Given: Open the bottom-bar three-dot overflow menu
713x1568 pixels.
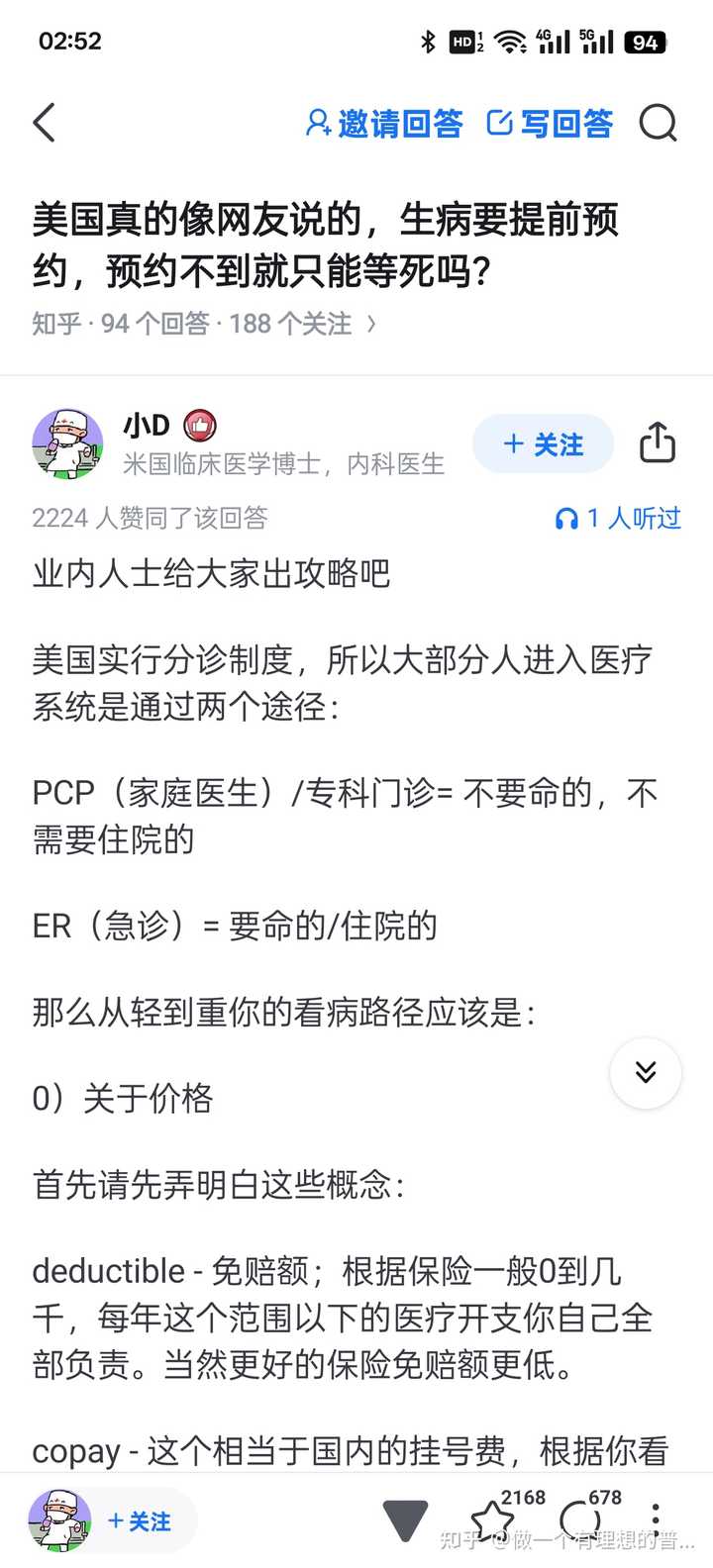Looking at the screenshot, I should (x=655, y=1519).
